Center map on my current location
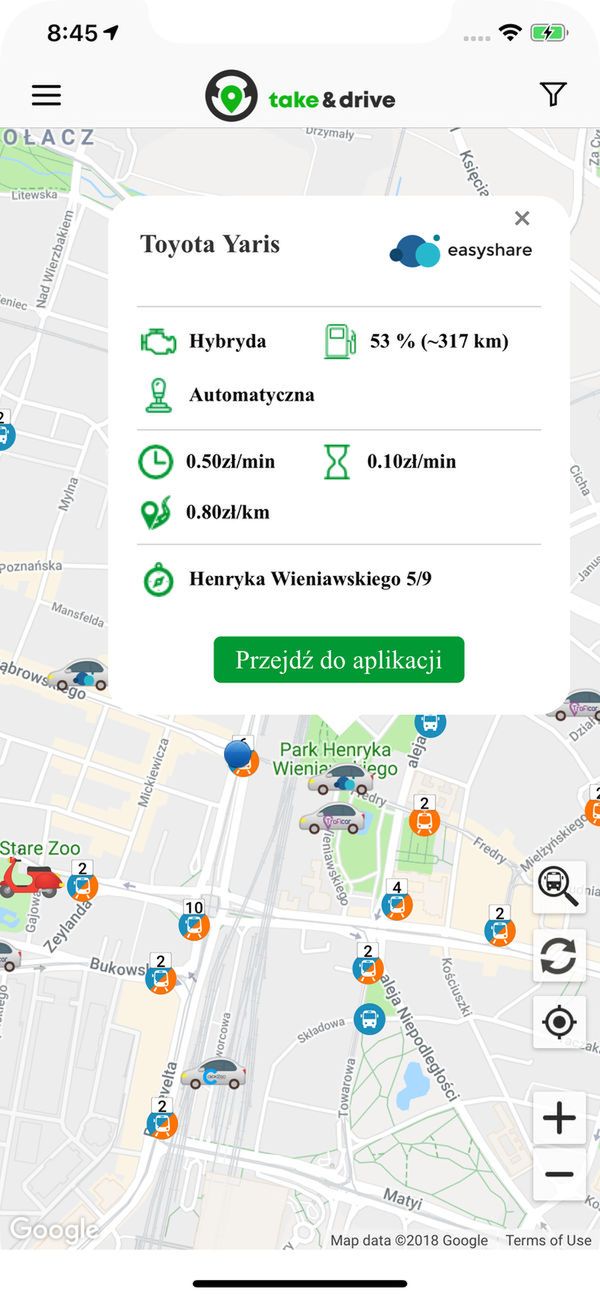 coord(559,1022)
